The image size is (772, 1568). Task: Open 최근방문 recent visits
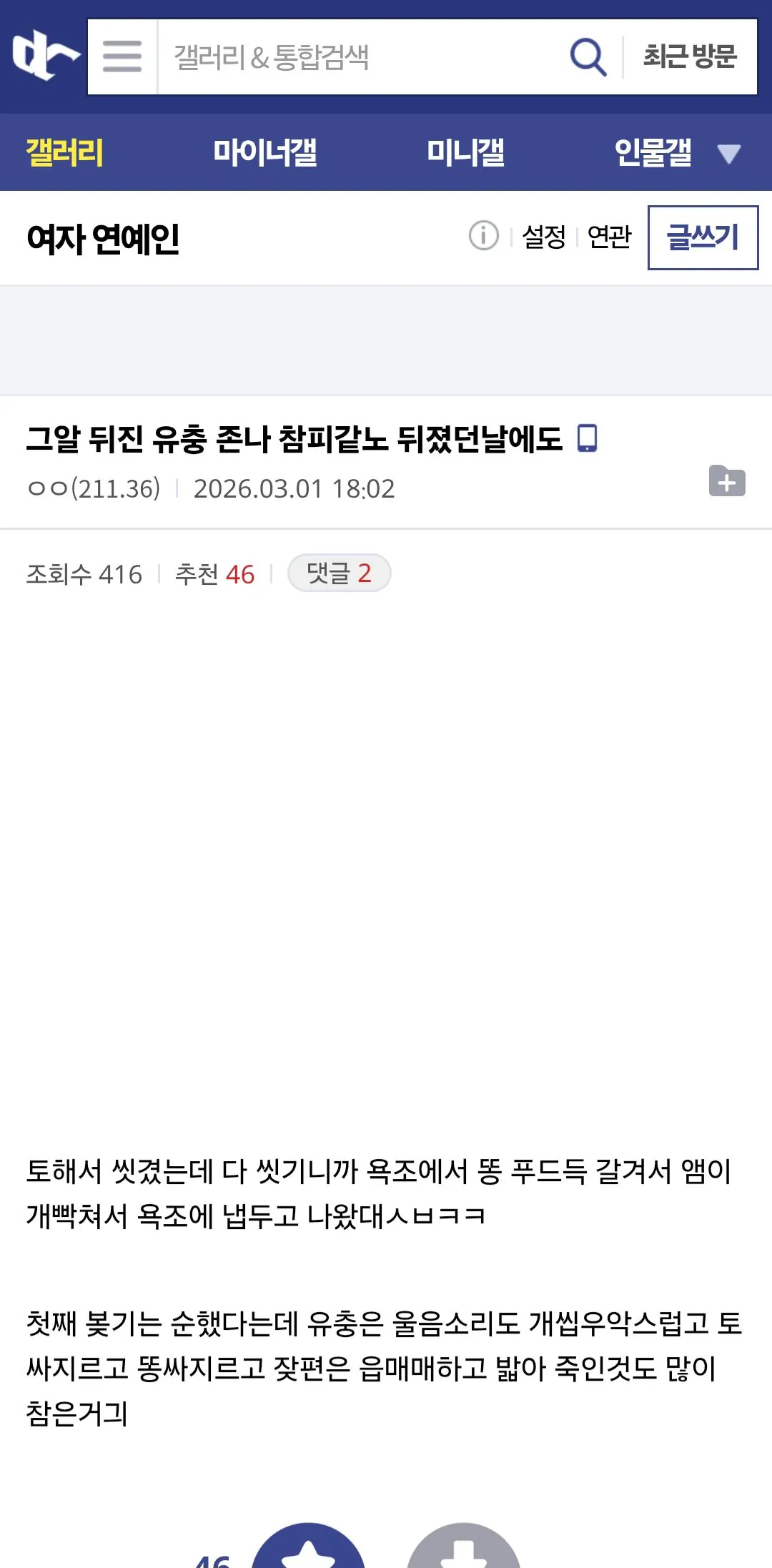(x=689, y=56)
